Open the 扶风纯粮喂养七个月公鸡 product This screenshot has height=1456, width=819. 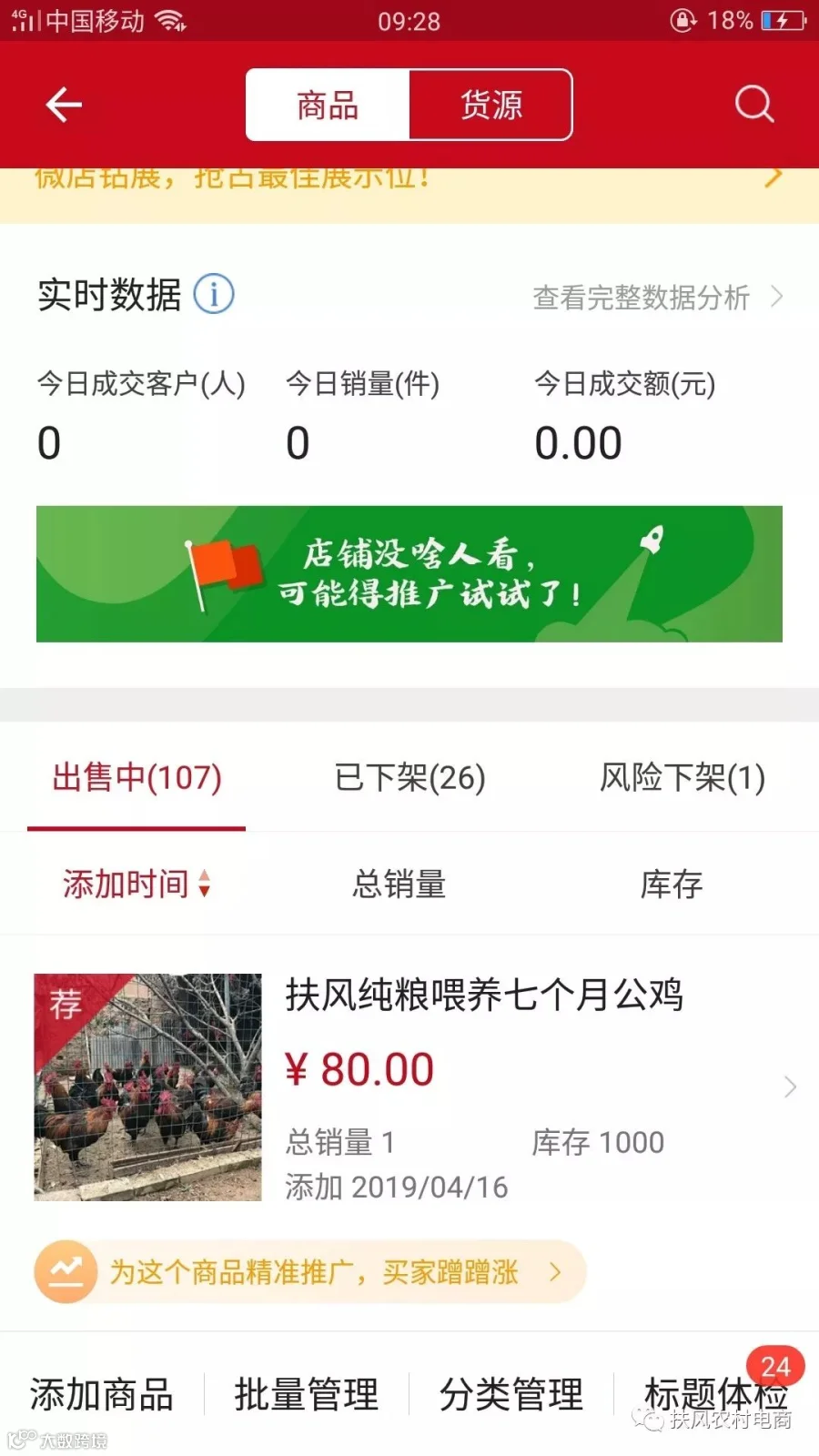pos(409,1087)
